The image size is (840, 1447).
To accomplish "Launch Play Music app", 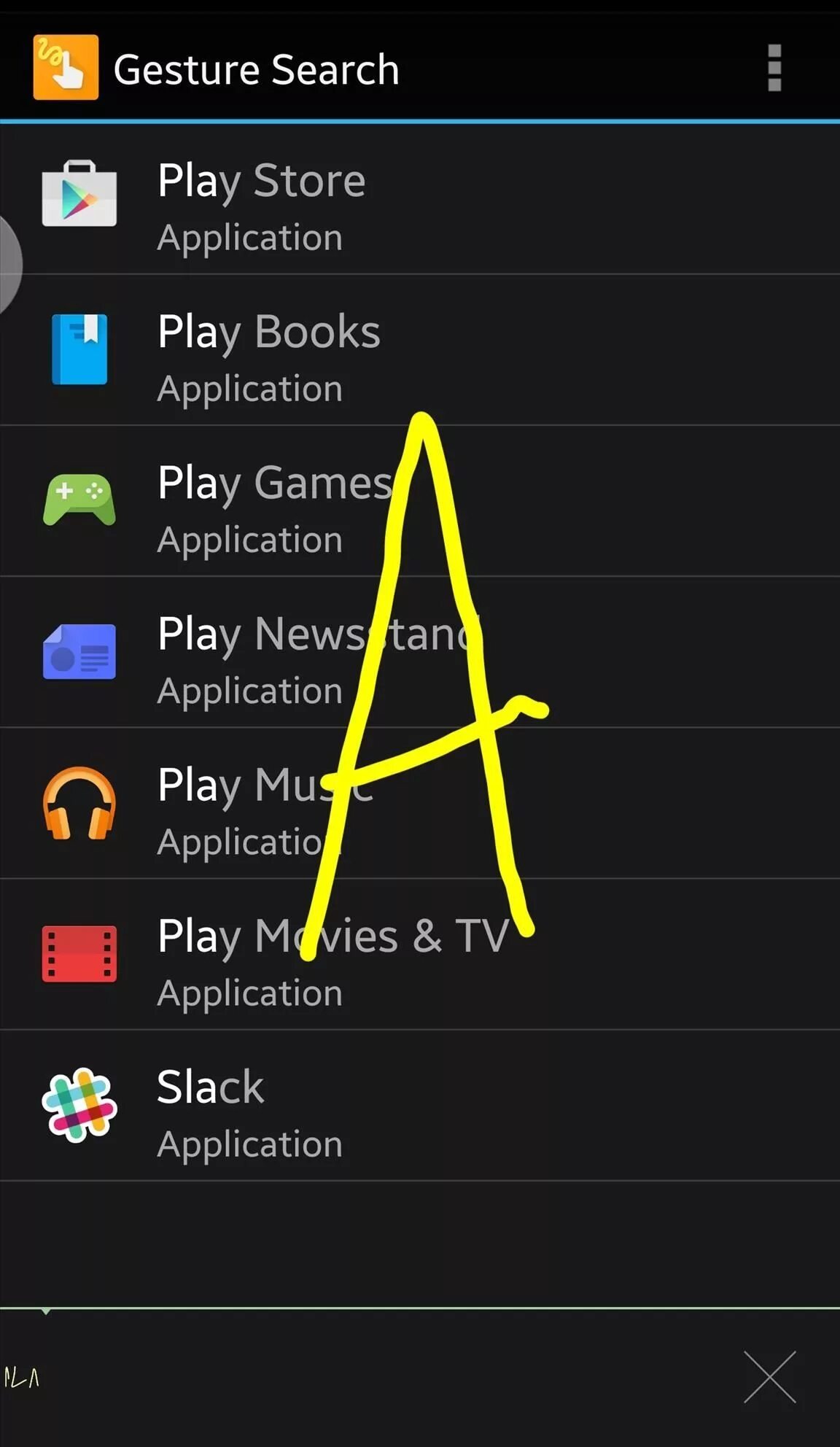I will (x=420, y=803).
